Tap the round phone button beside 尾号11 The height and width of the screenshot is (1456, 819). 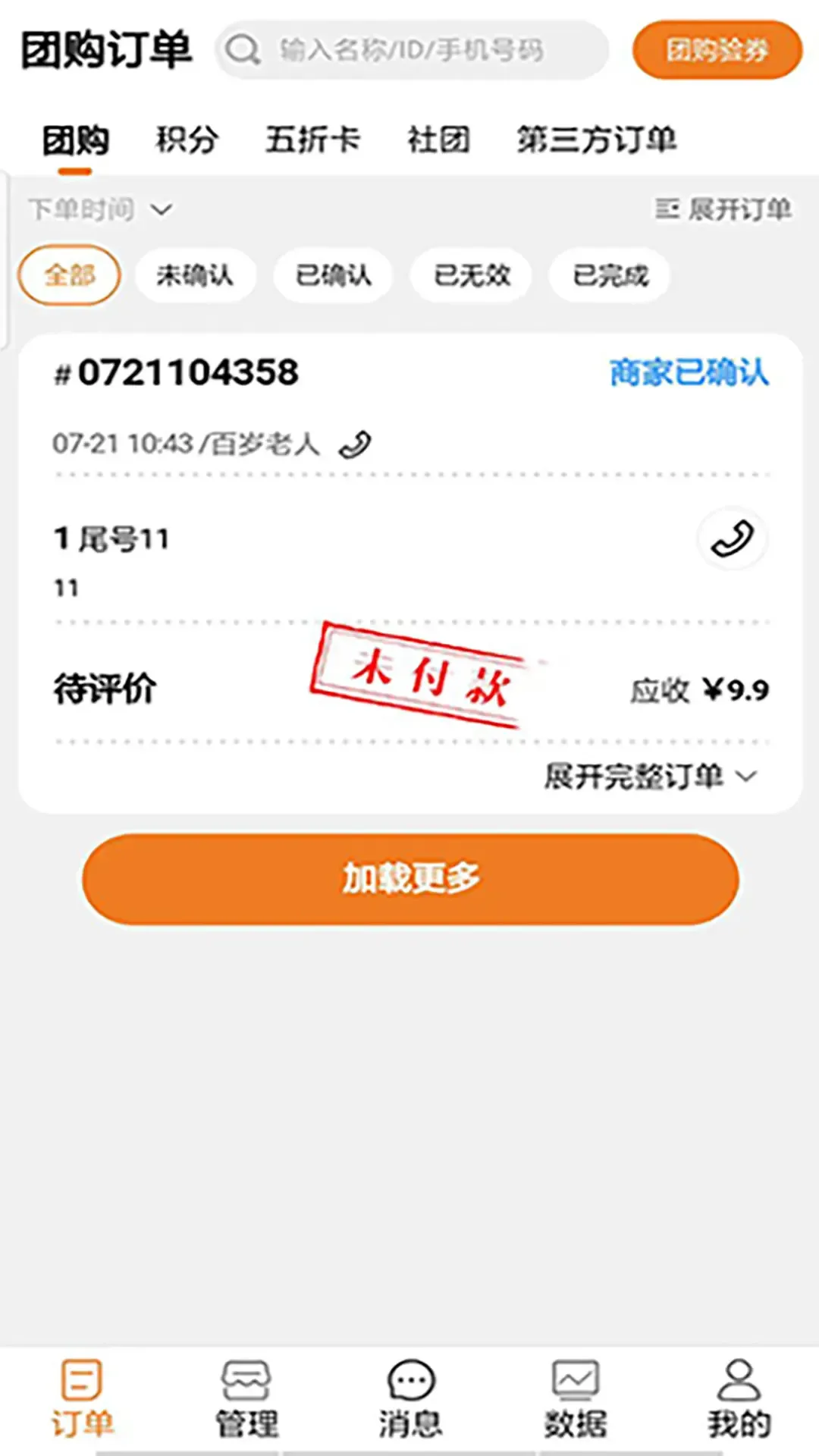[x=732, y=539]
